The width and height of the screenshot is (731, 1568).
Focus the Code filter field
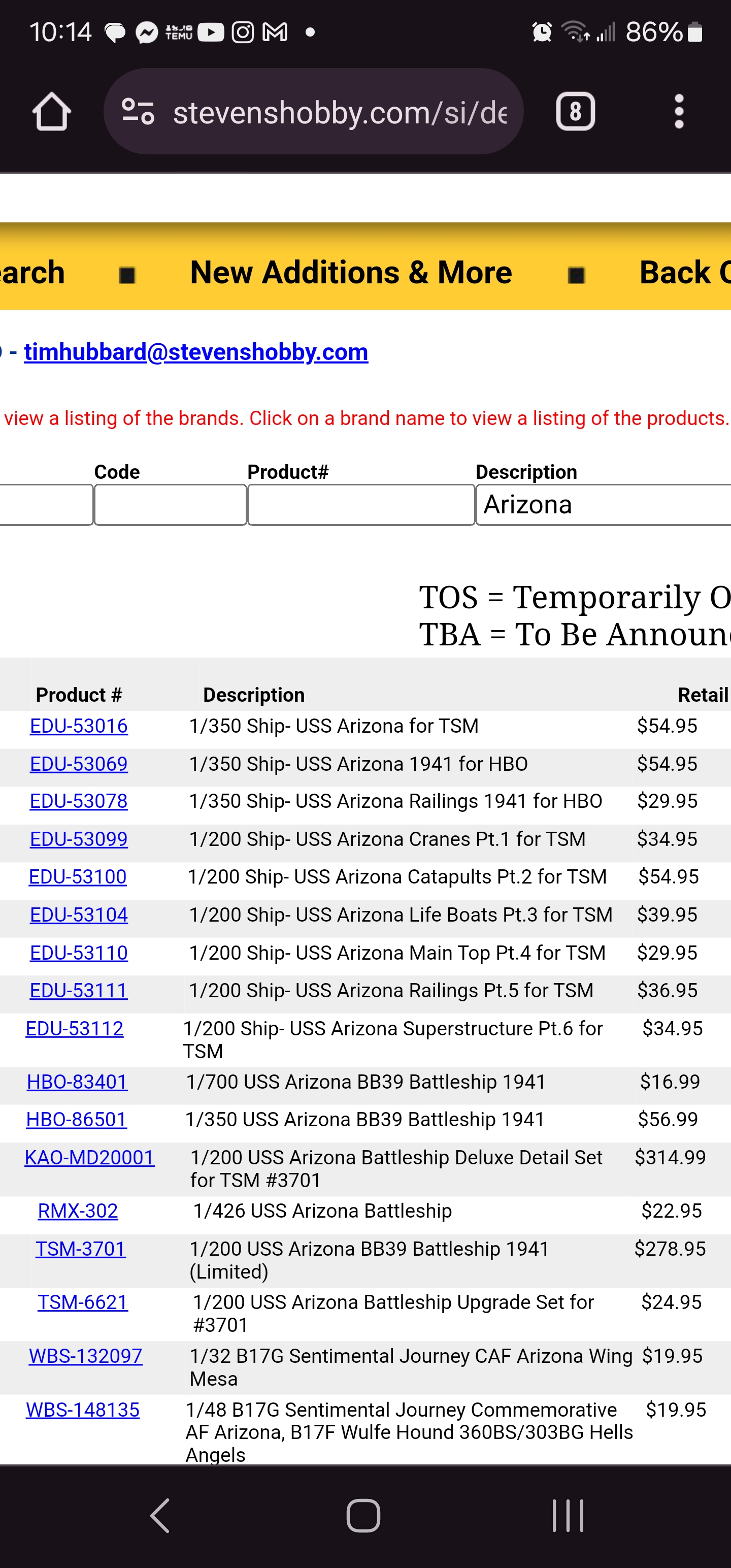[x=170, y=505]
